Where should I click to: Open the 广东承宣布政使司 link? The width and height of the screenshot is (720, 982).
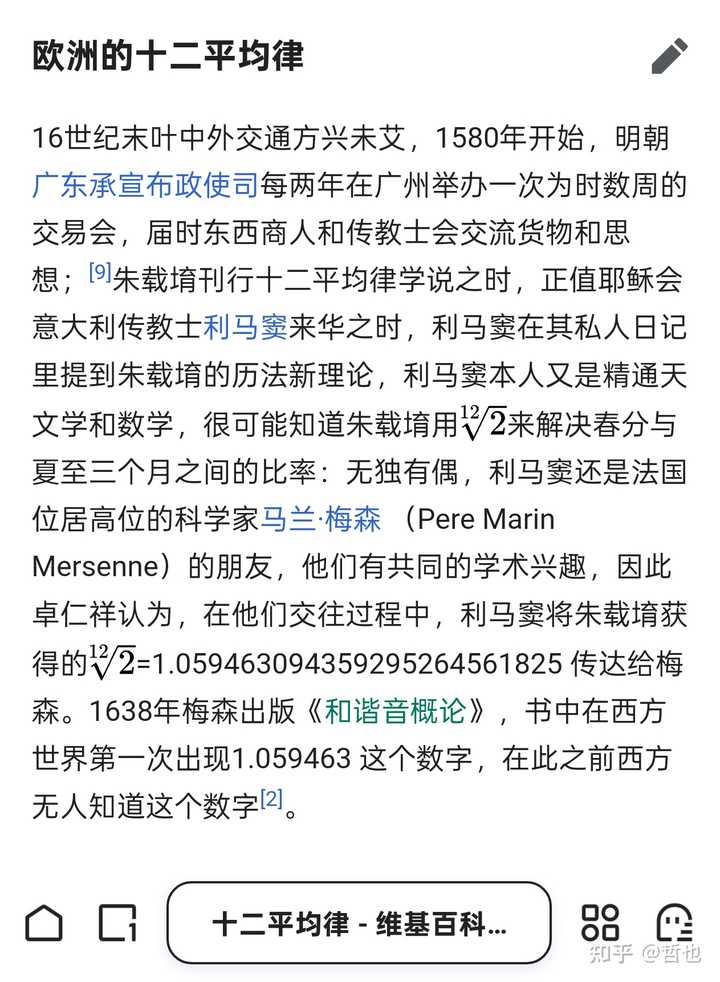coord(145,186)
